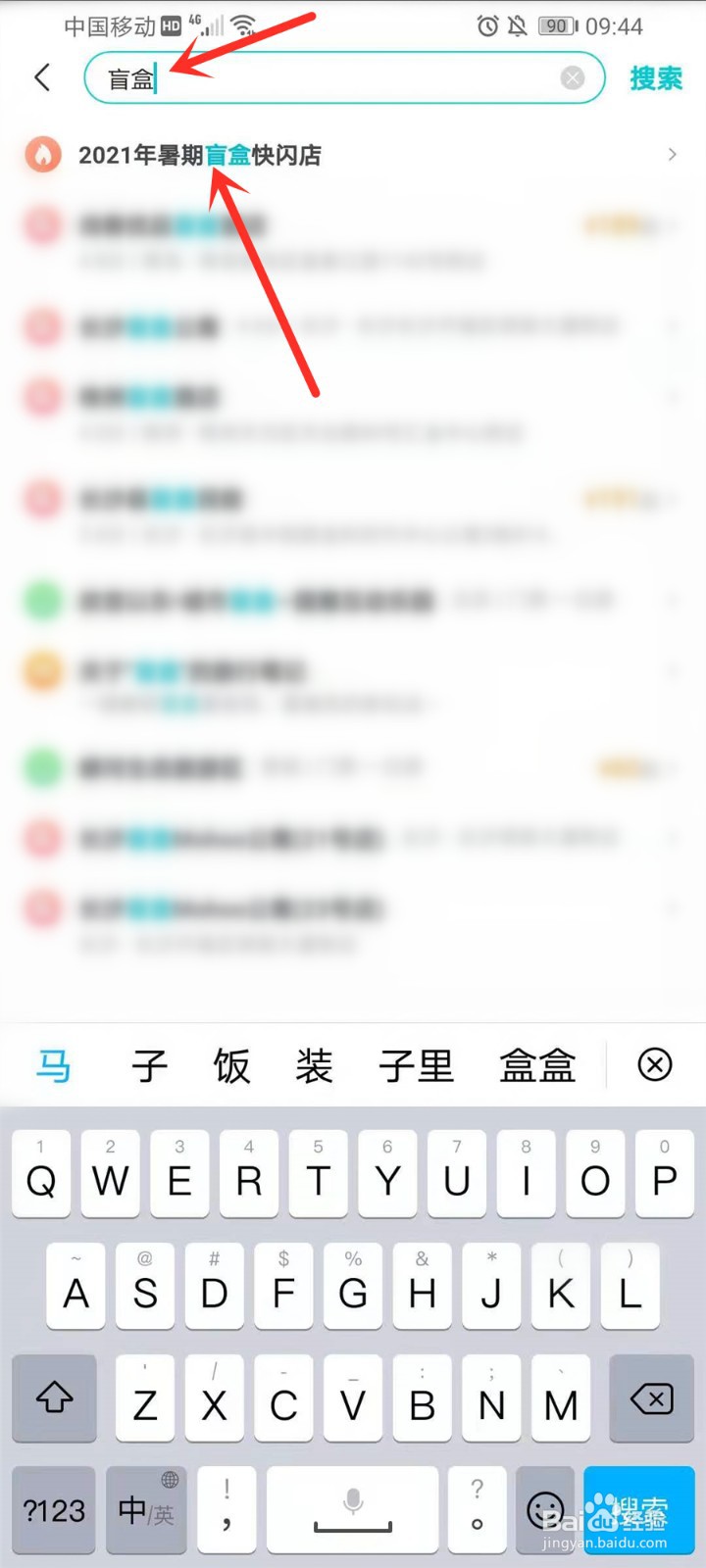Dismiss suggestions with the circled X button
Screen dimensions: 706x1568
[655, 1066]
